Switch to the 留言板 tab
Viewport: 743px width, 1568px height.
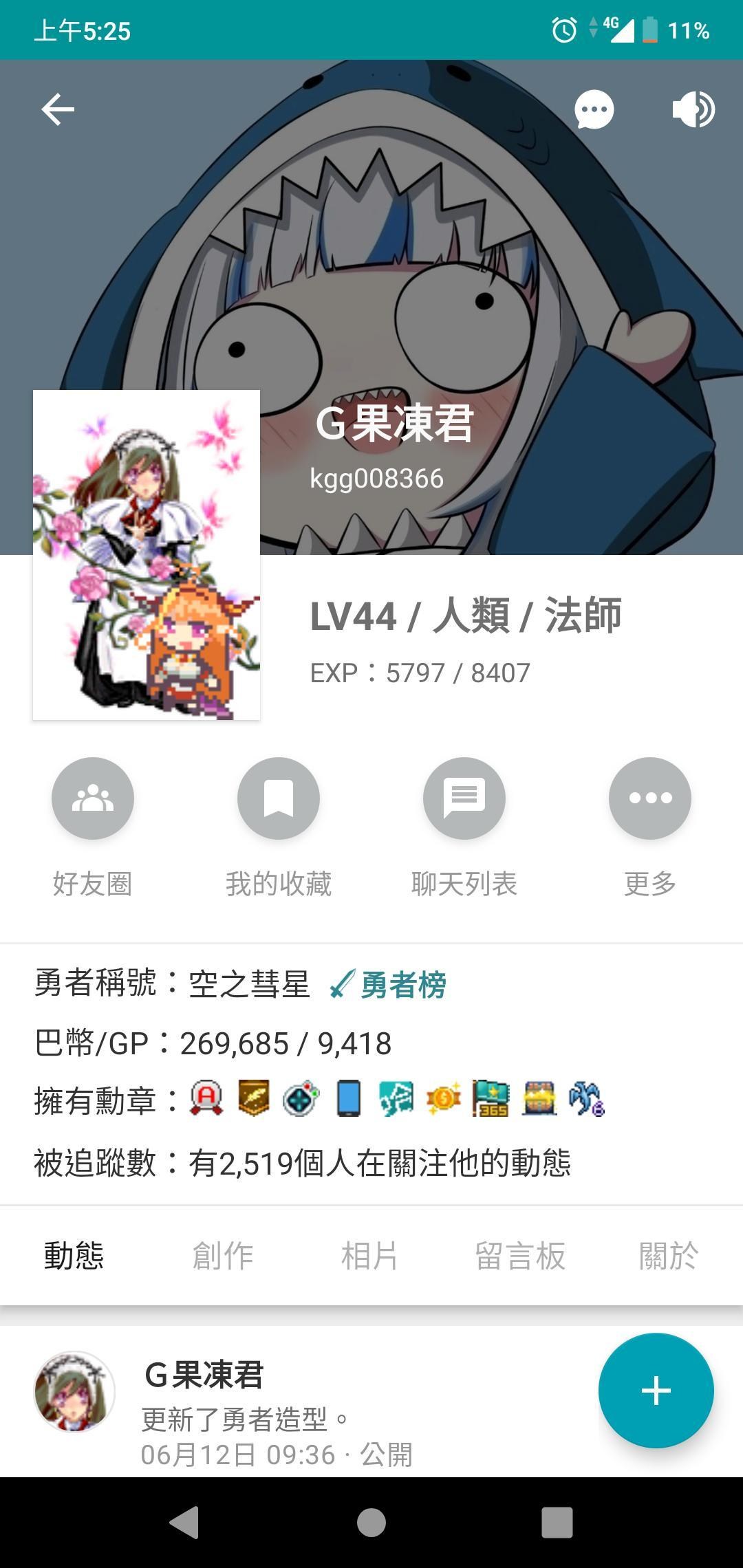pos(520,1256)
